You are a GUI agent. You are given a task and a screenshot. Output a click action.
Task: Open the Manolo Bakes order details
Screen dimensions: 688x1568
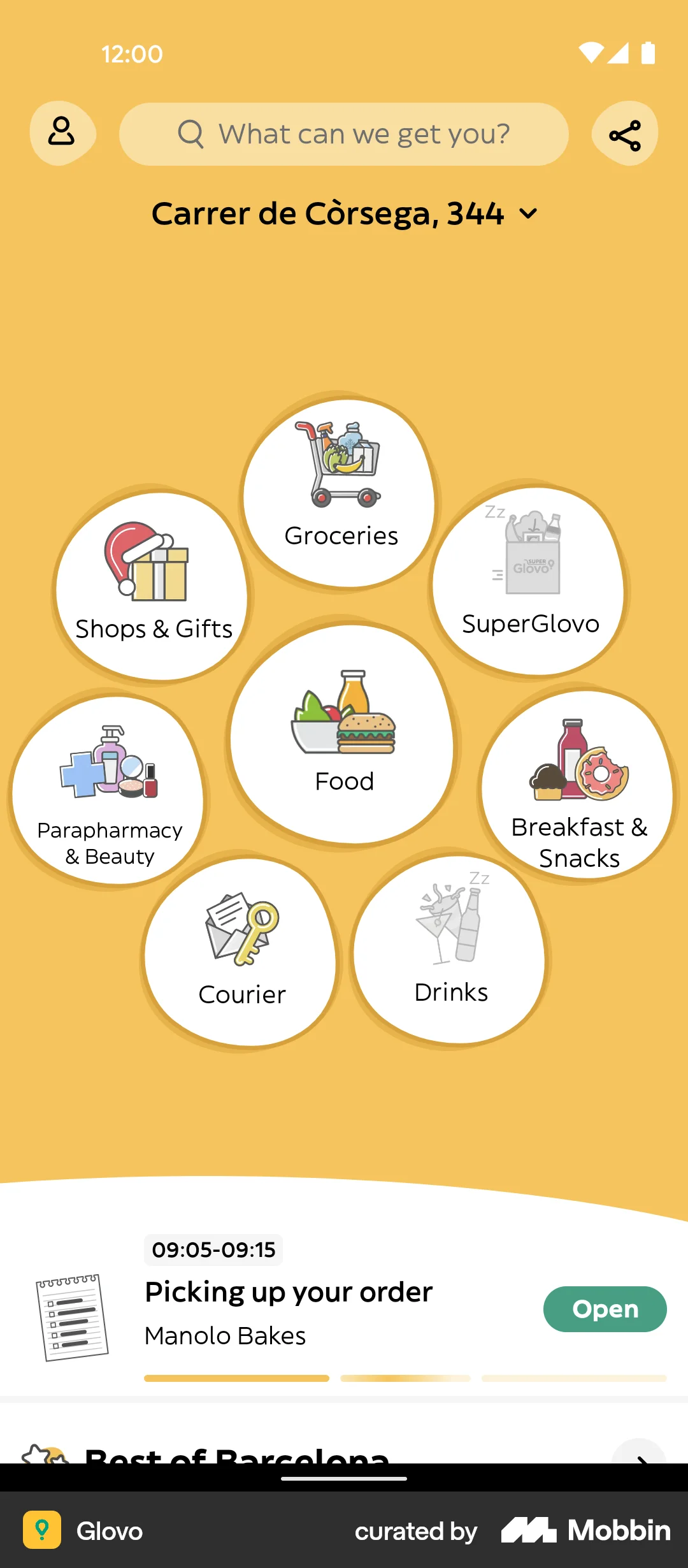pyautogui.click(x=288, y=1313)
